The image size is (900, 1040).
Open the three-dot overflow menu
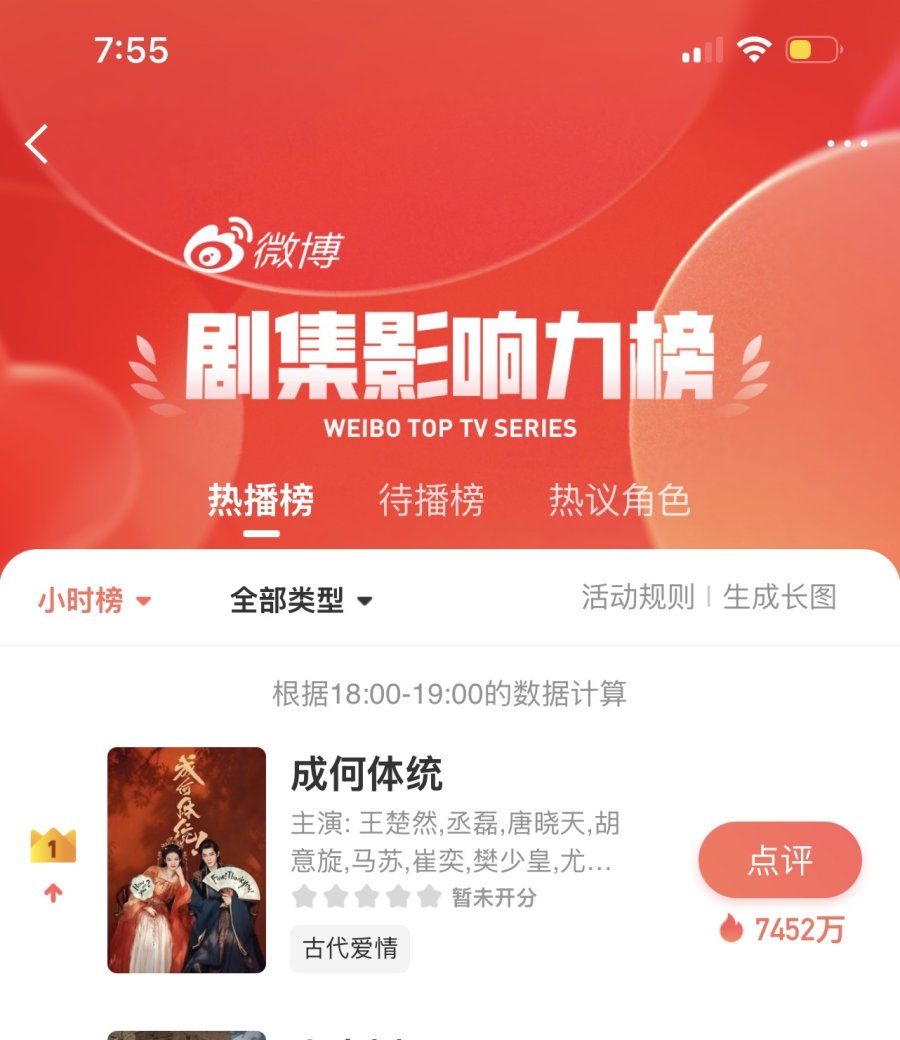point(847,144)
